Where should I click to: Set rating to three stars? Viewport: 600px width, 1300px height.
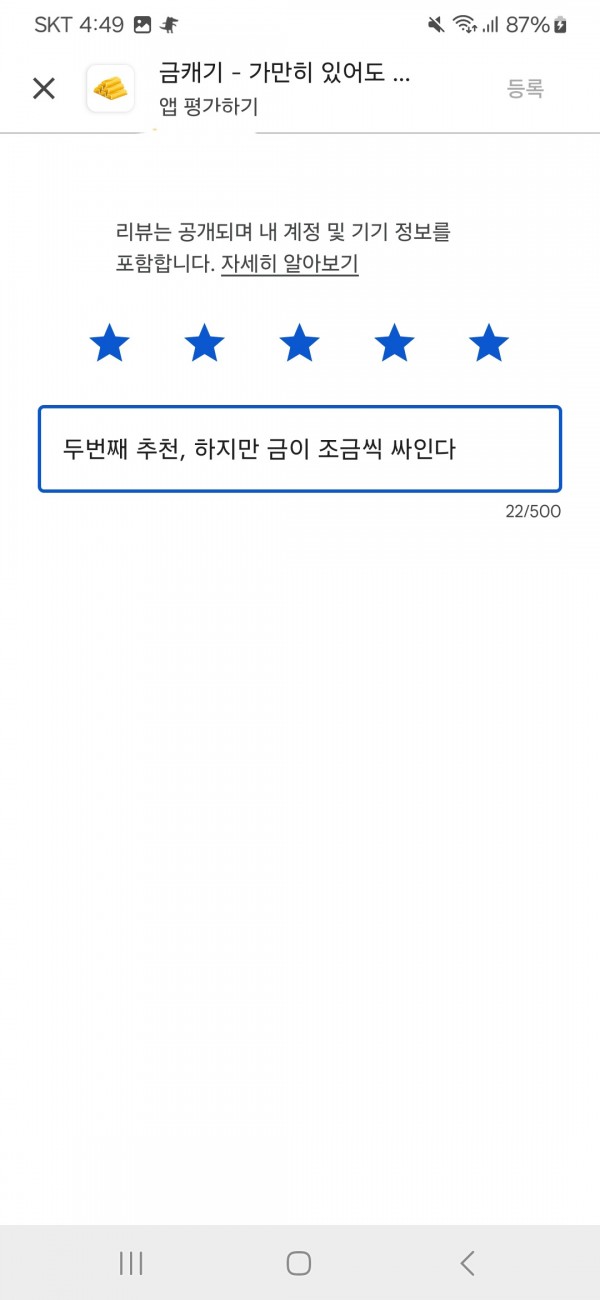[x=299, y=344]
